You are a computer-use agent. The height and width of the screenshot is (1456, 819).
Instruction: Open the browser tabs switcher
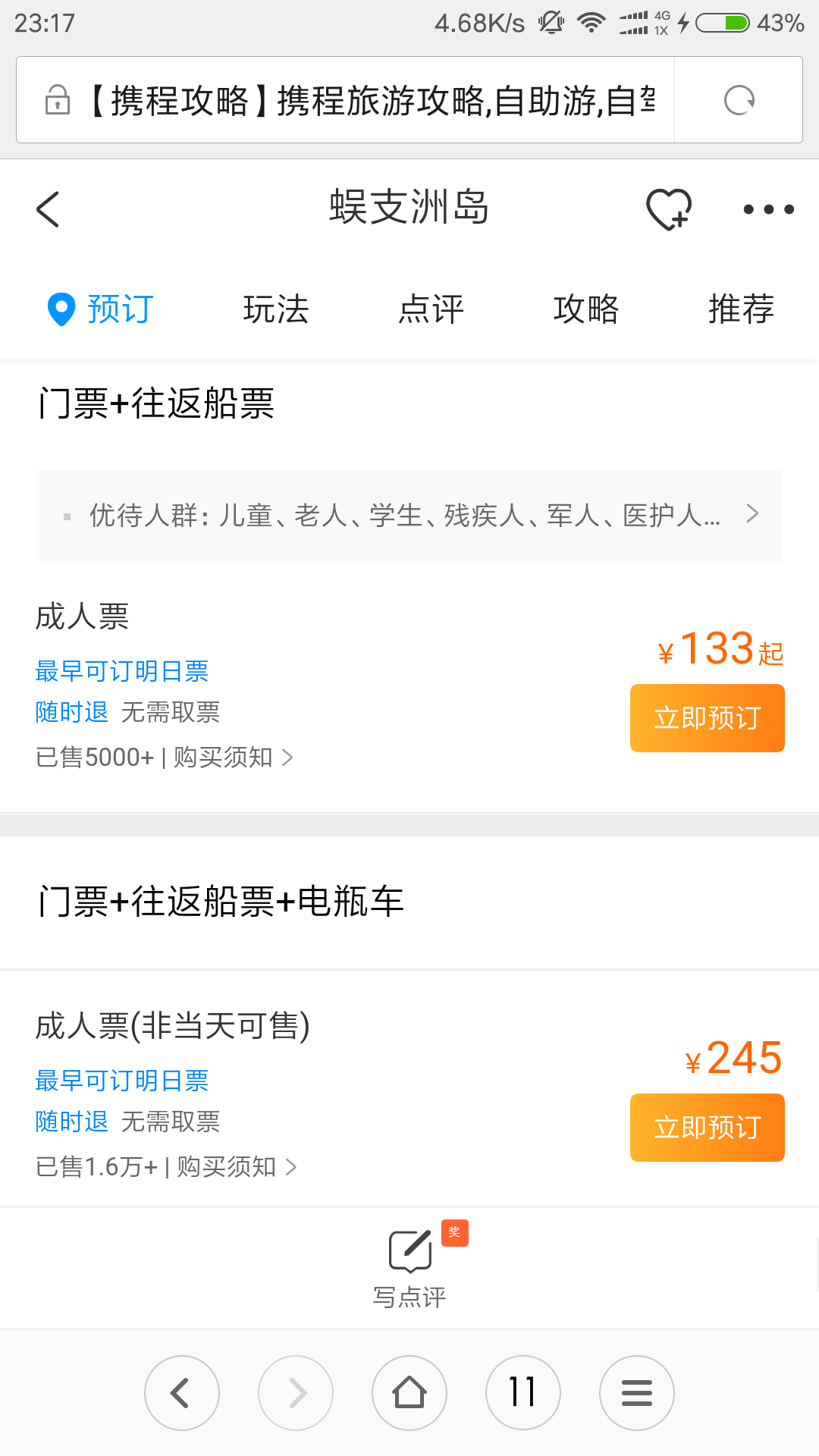point(523,1393)
